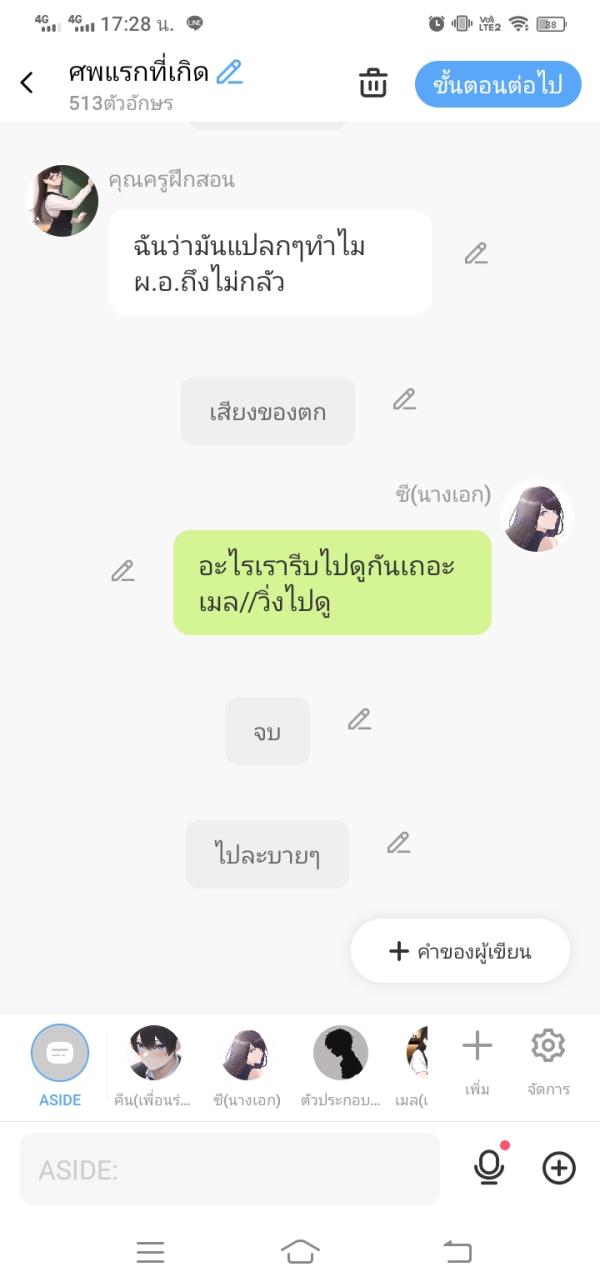Image resolution: width=600 pixels, height=1287 pixels.
Task: Focus the ASIDE text input field
Action: pyautogui.click(x=230, y=1169)
